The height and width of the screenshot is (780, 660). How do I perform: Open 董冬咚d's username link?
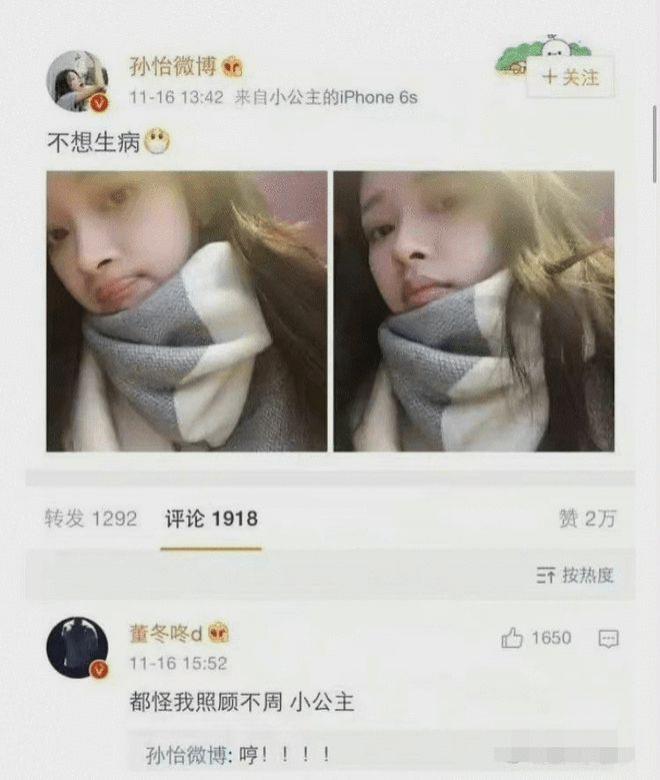167,634
